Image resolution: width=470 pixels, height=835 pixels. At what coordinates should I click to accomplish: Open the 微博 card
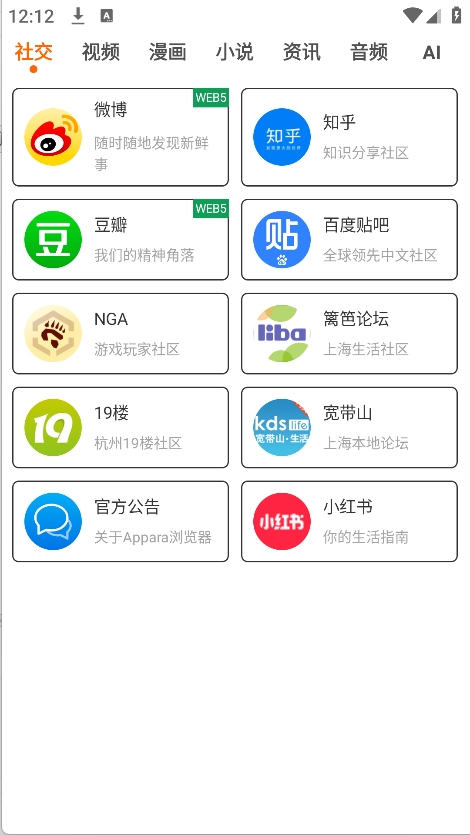click(120, 137)
